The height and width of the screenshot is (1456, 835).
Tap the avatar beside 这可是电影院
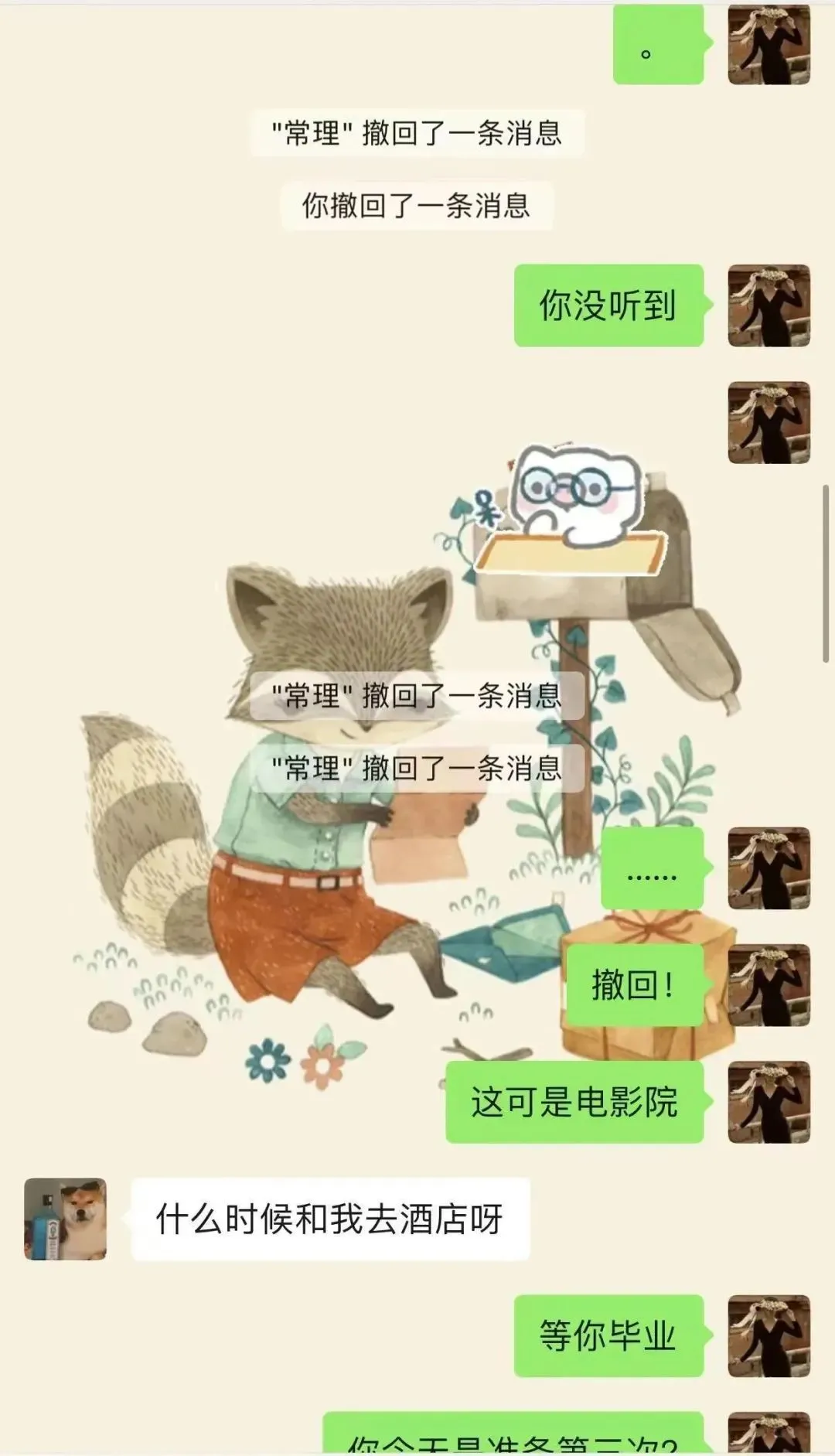click(769, 1102)
